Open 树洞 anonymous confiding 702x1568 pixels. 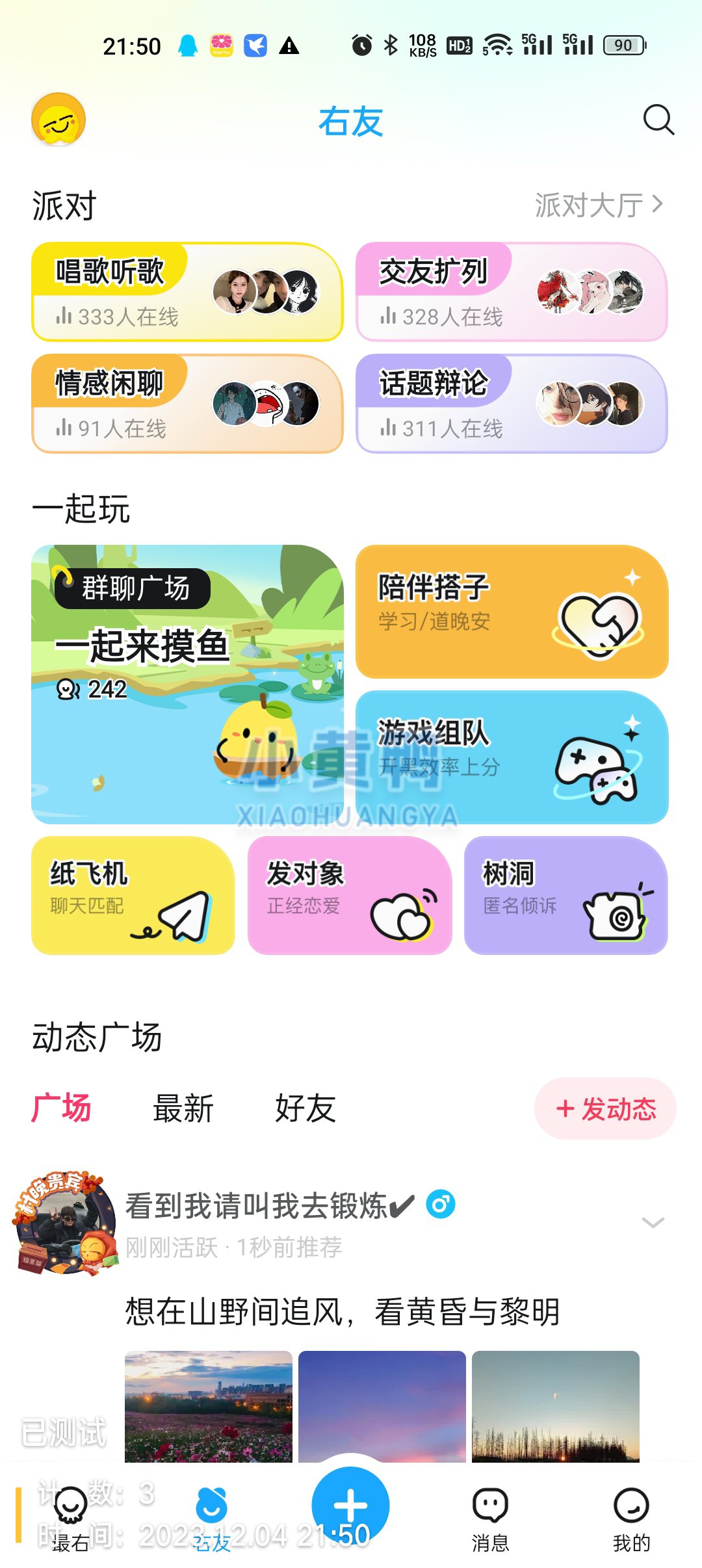pos(565,895)
